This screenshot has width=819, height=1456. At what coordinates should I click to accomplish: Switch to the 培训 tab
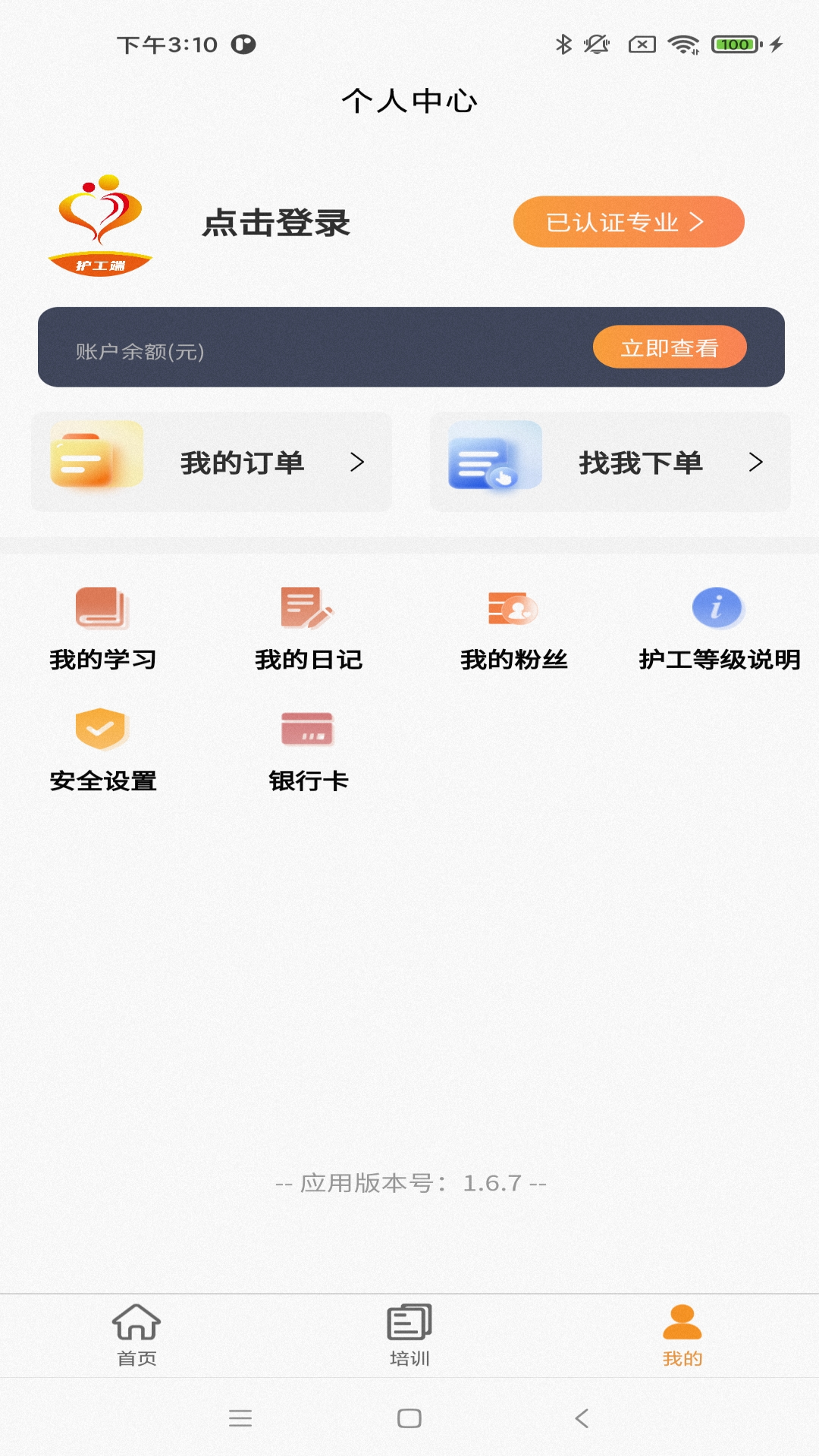409,1335
